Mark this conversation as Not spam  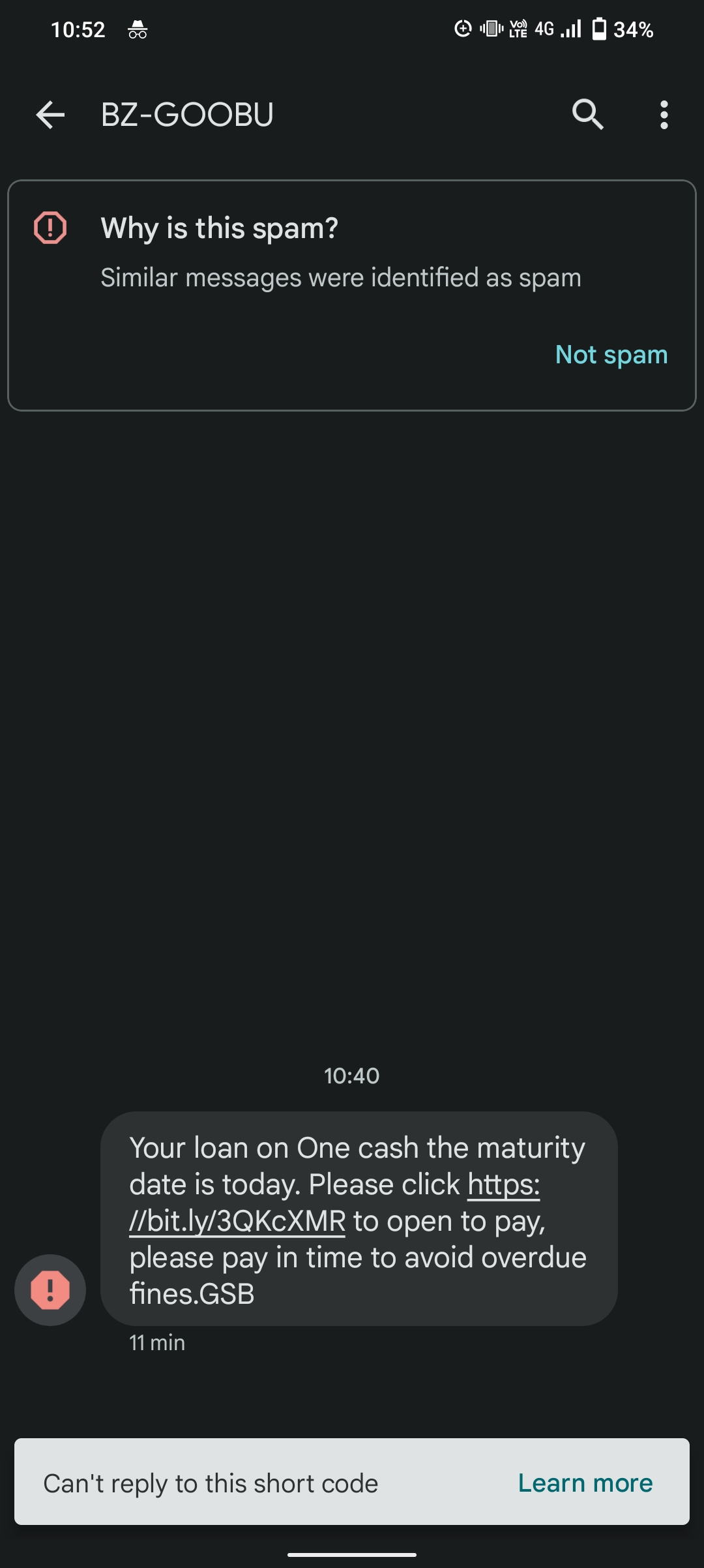coord(611,355)
